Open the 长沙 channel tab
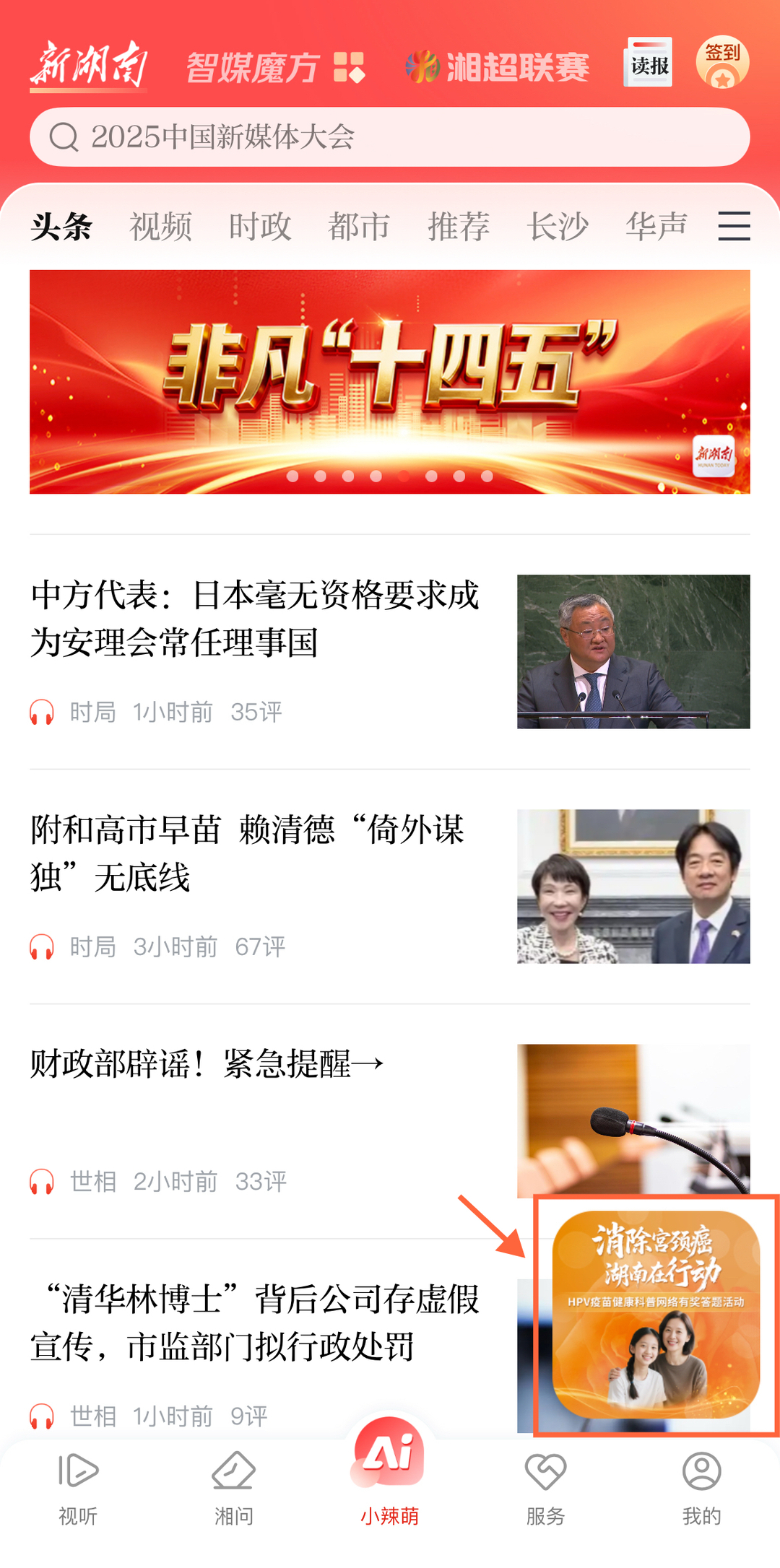Screen dimensions: 780x1568 pos(558,227)
